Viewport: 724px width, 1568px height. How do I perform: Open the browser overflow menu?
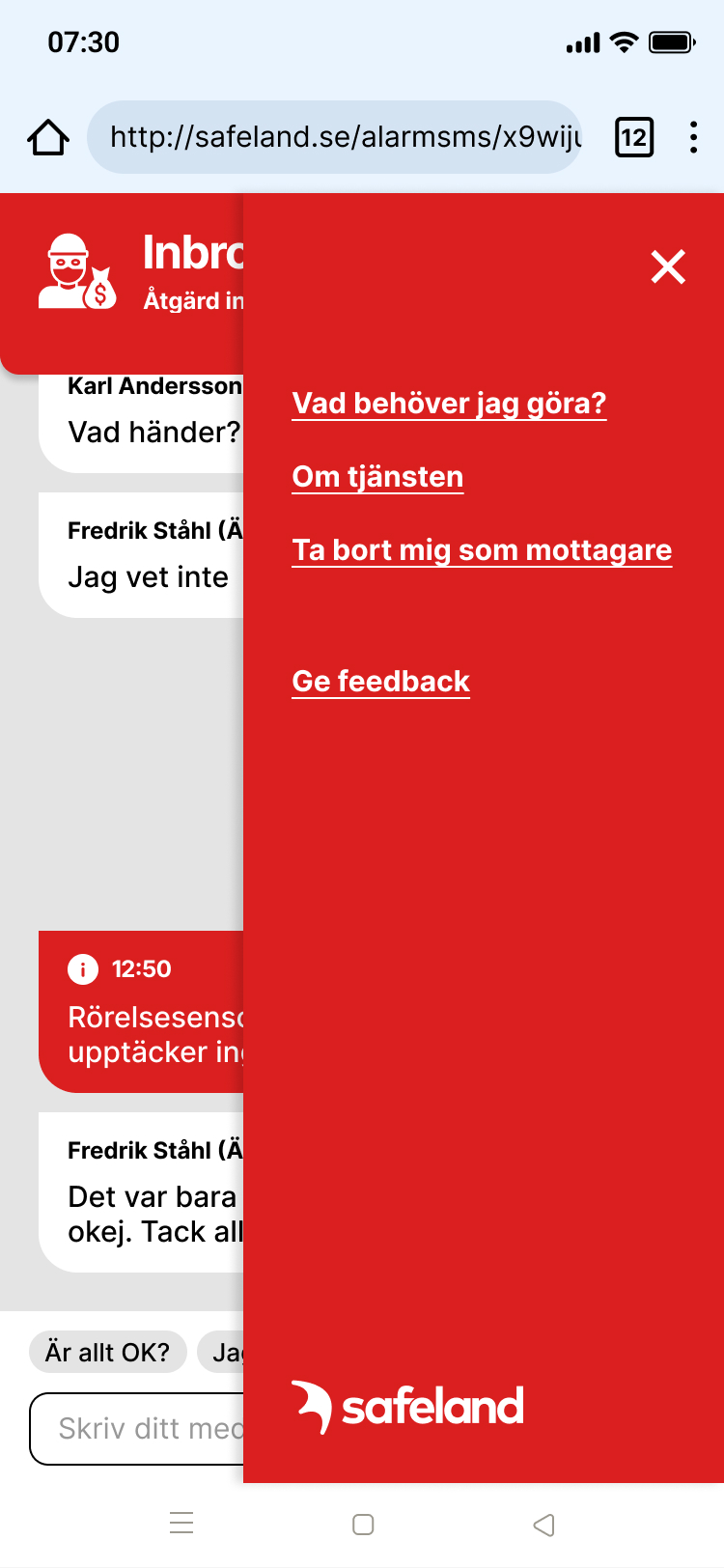[x=693, y=137]
